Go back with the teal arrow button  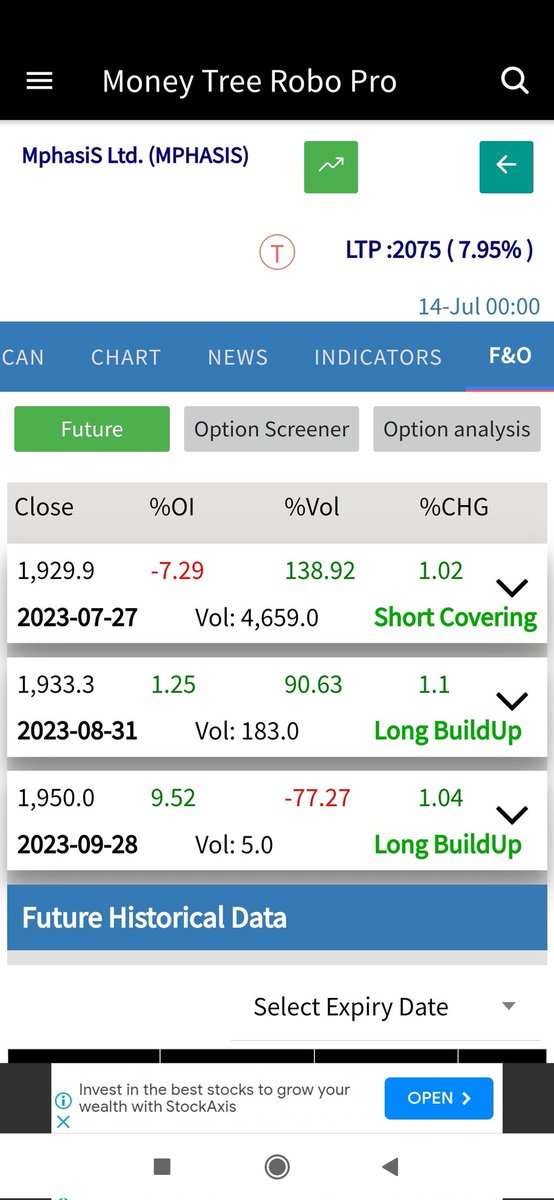click(506, 166)
